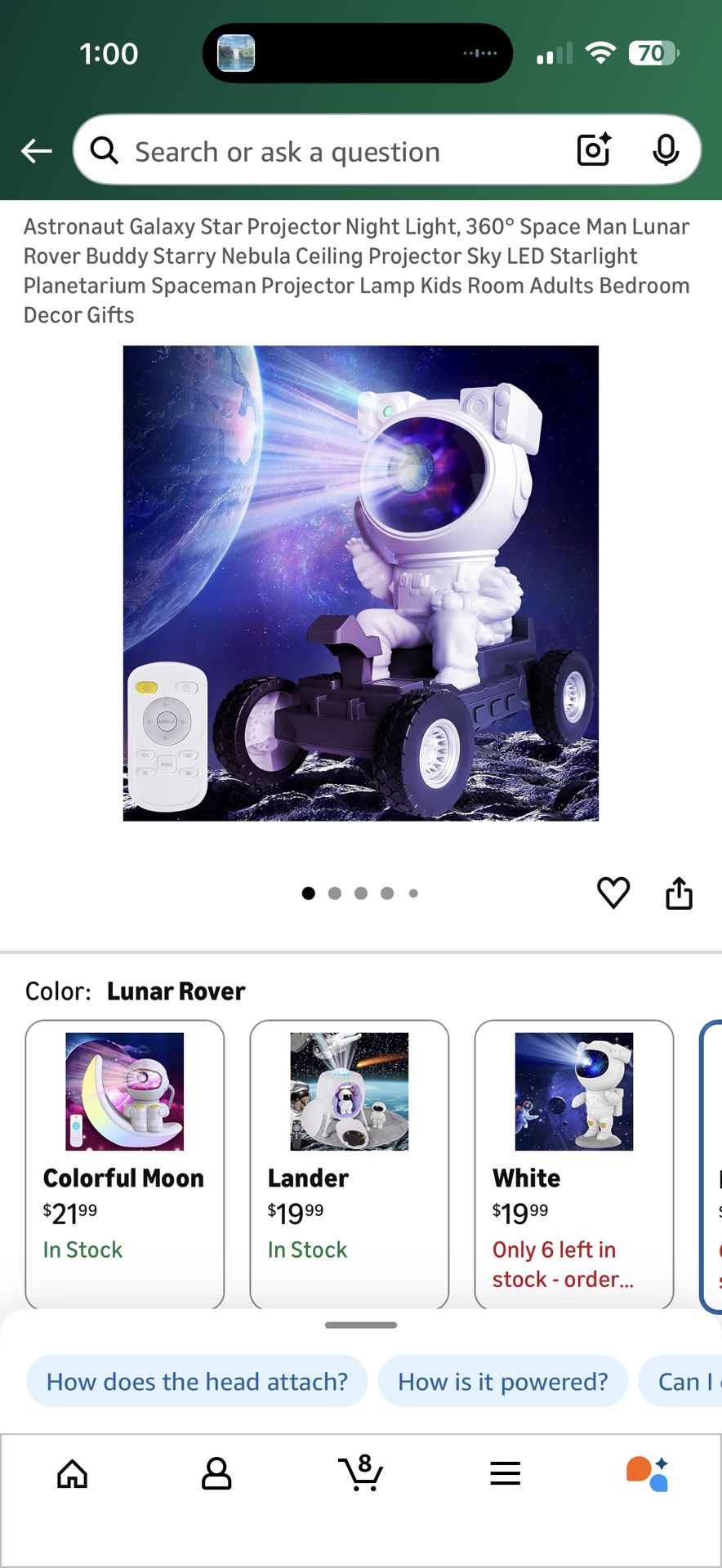Add product to wishlist via heart icon
722x1568 pixels.
(613, 893)
